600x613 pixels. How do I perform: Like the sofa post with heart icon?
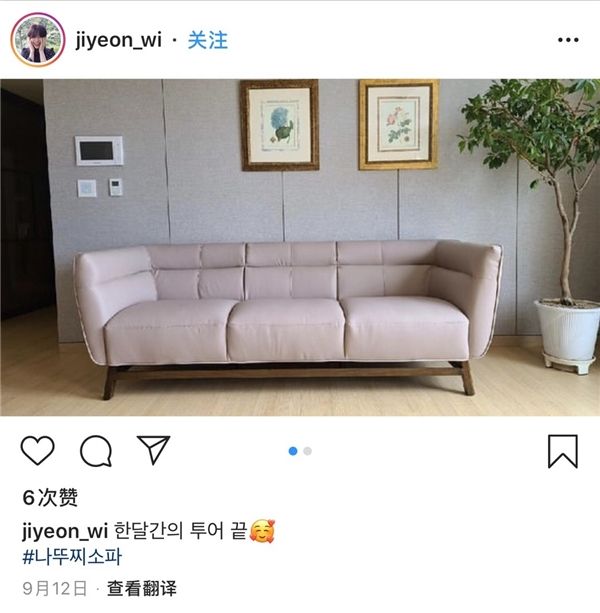(x=37, y=451)
